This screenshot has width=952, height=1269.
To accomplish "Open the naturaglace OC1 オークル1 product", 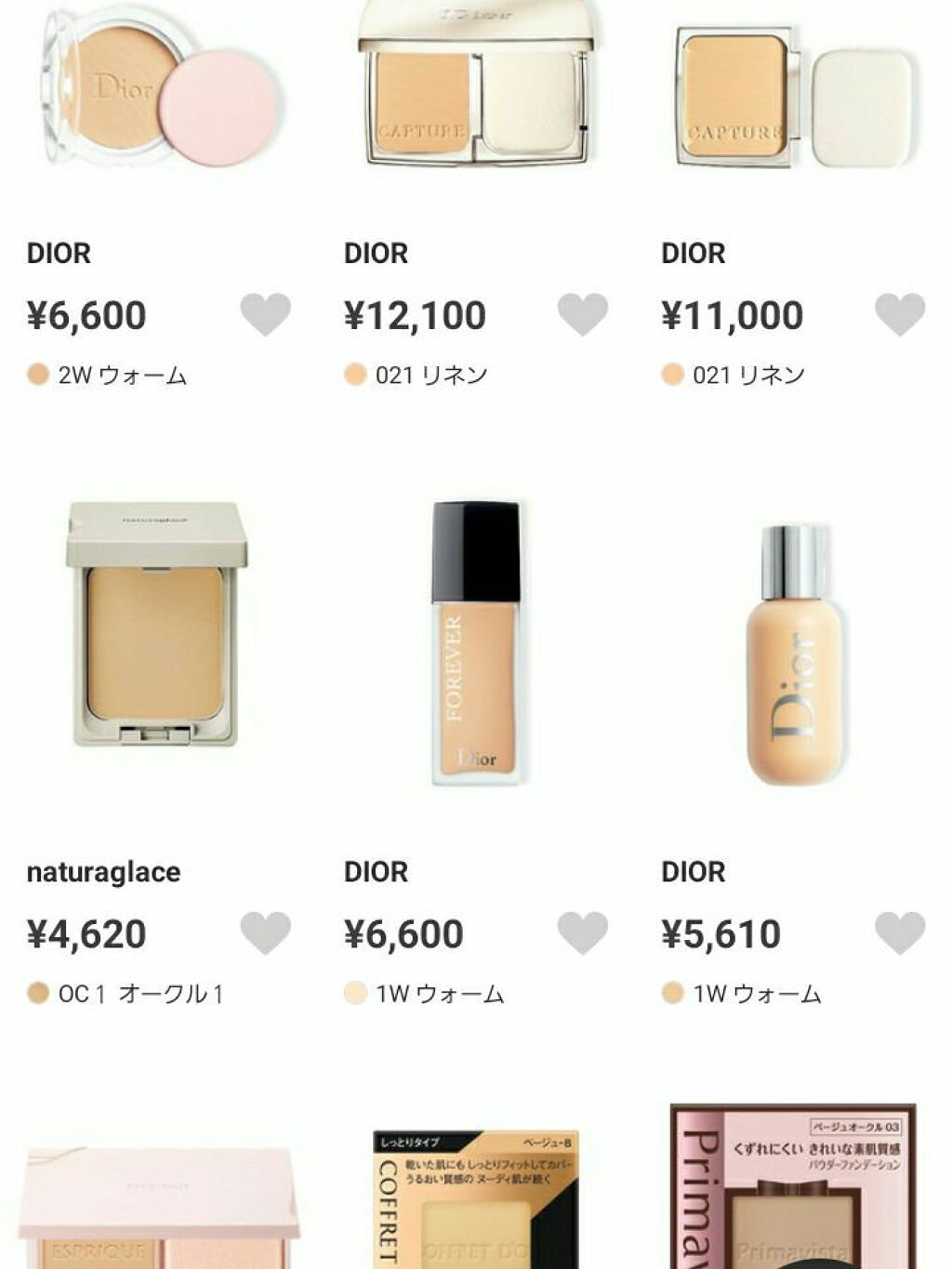I will point(156,625).
